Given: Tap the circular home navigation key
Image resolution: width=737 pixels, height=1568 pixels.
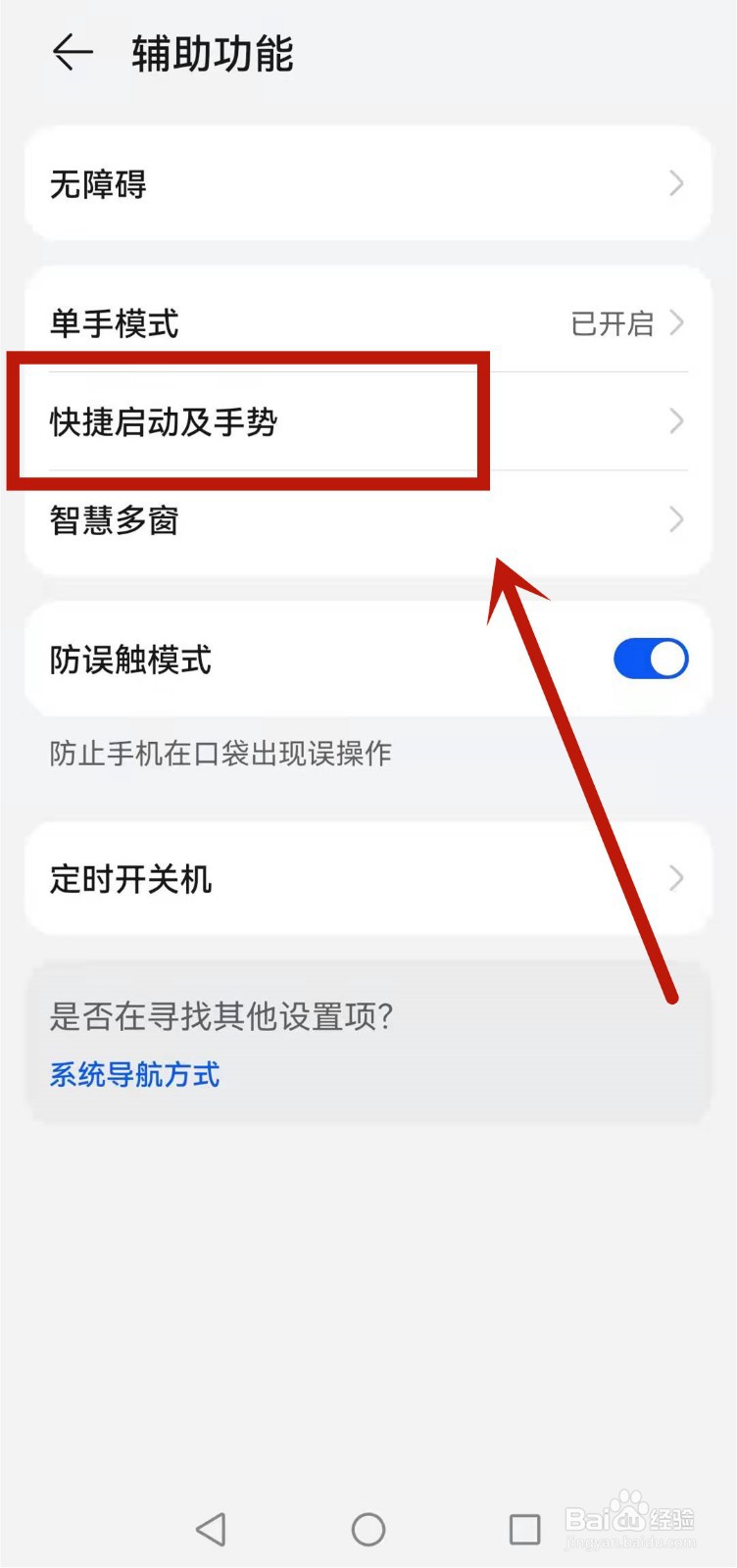Looking at the screenshot, I should click(x=368, y=1527).
